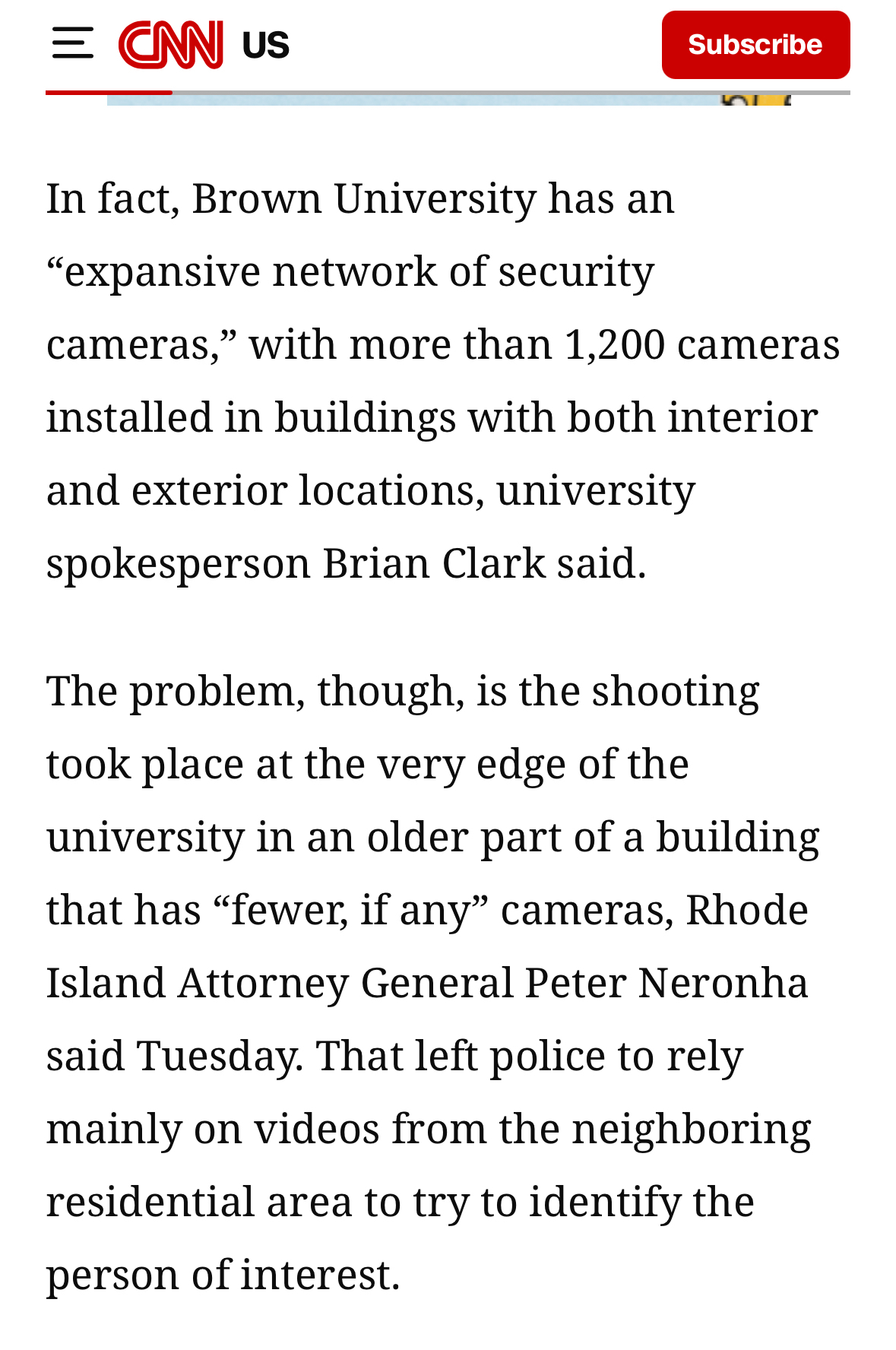
Task: Open the hamburger navigation menu
Action: [73, 43]
